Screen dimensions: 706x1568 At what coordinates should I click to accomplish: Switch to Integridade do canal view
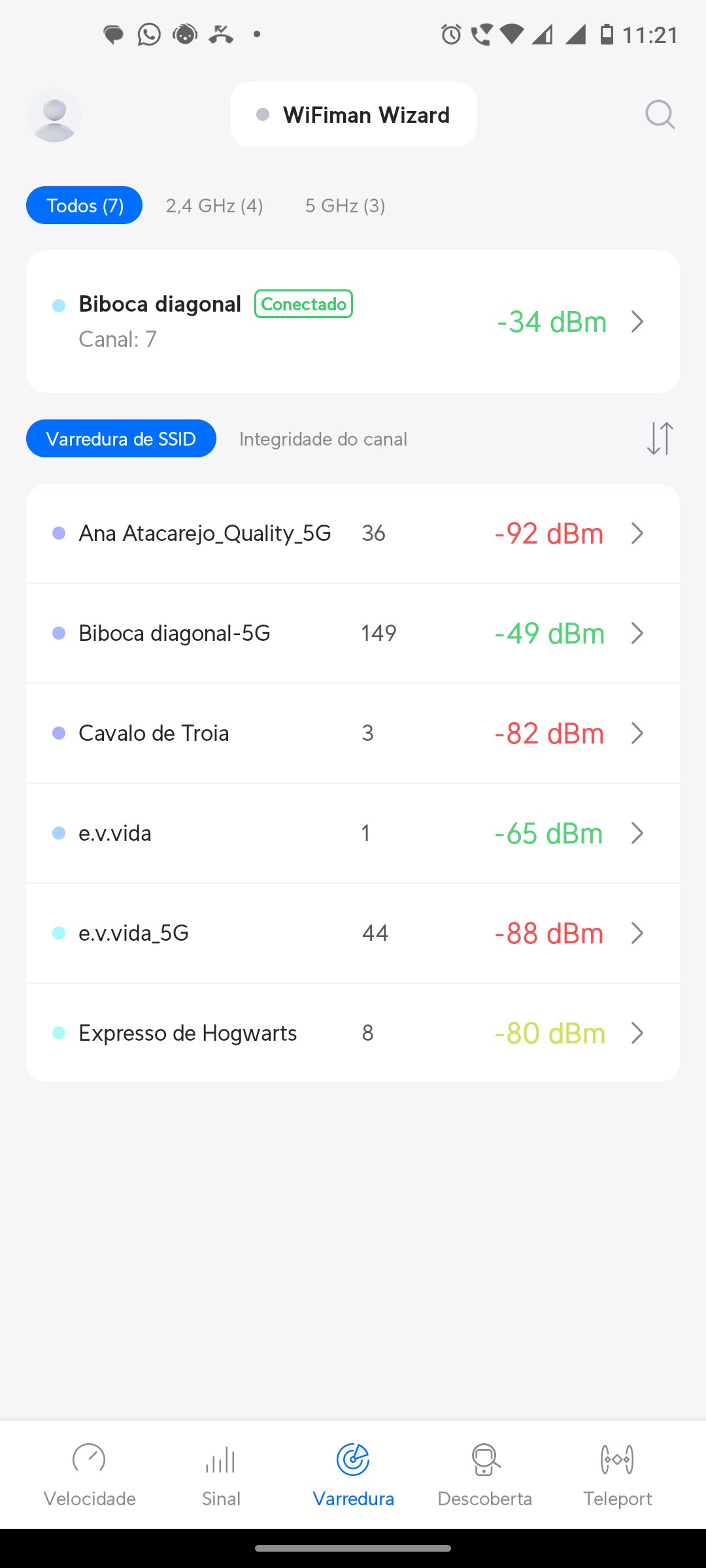coord(323,439)
